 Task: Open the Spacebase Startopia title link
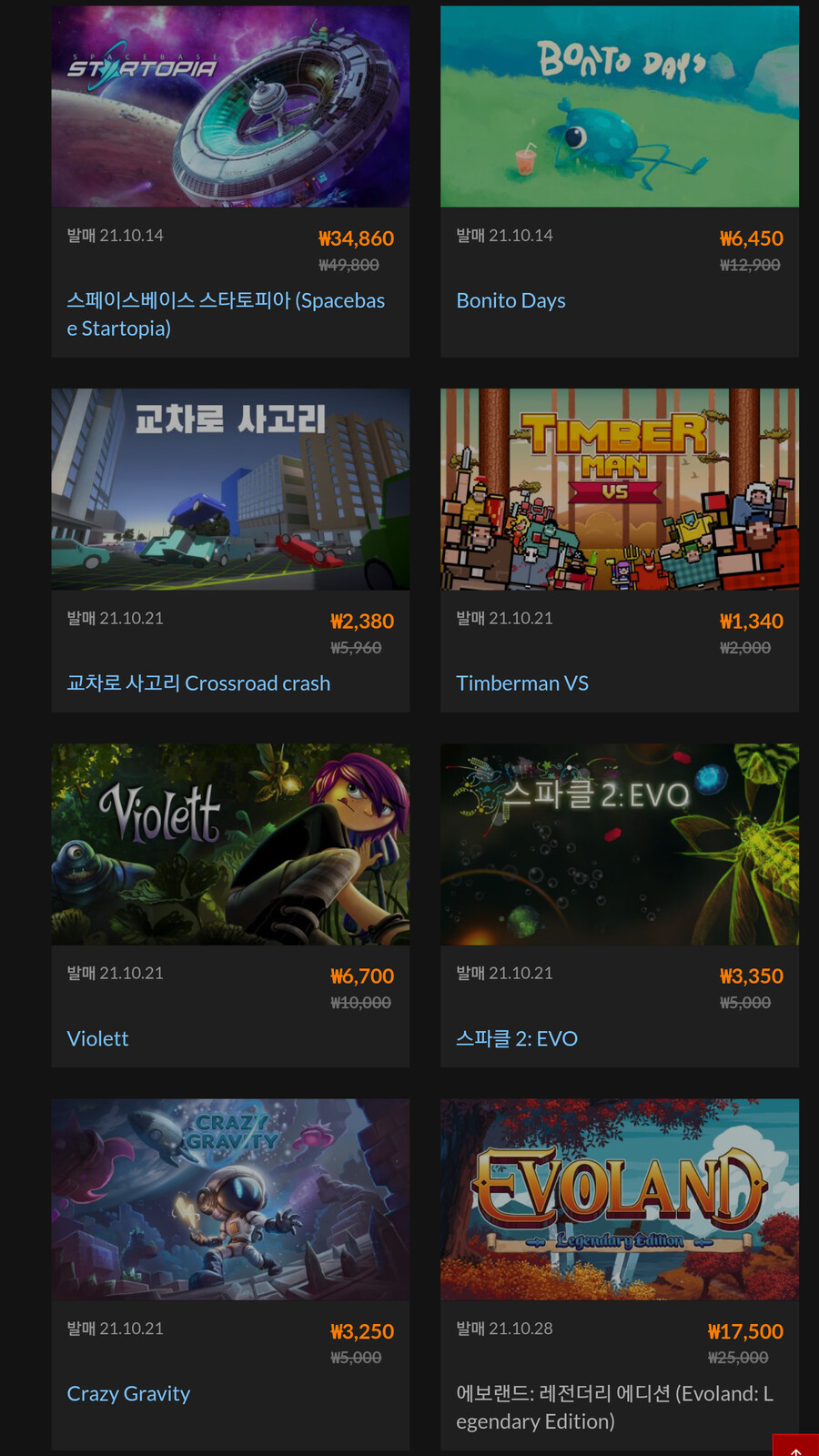pyautogui.click(x=225, y=314)
